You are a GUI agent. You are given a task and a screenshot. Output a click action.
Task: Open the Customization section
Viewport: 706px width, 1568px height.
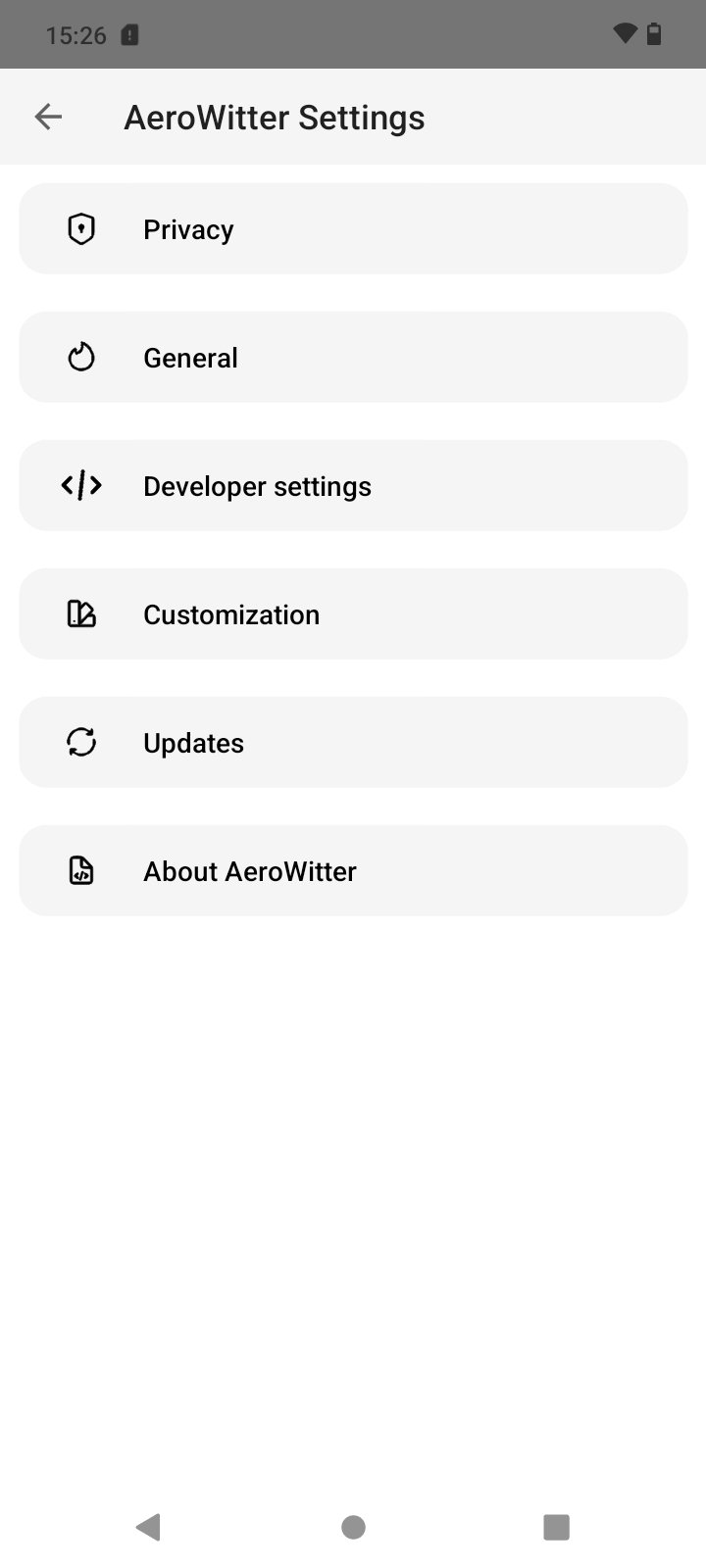click(353, 614)
